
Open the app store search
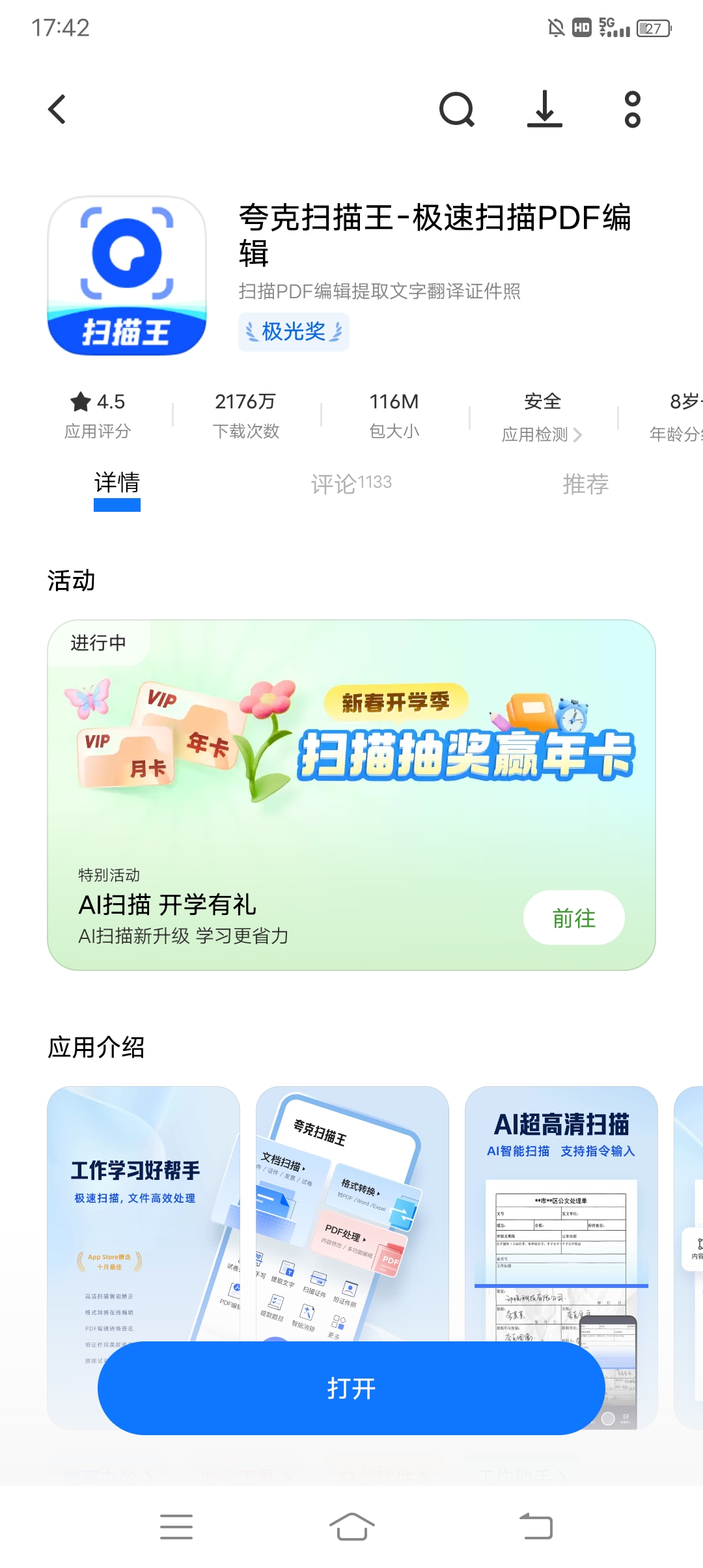(x=457, y=109)
